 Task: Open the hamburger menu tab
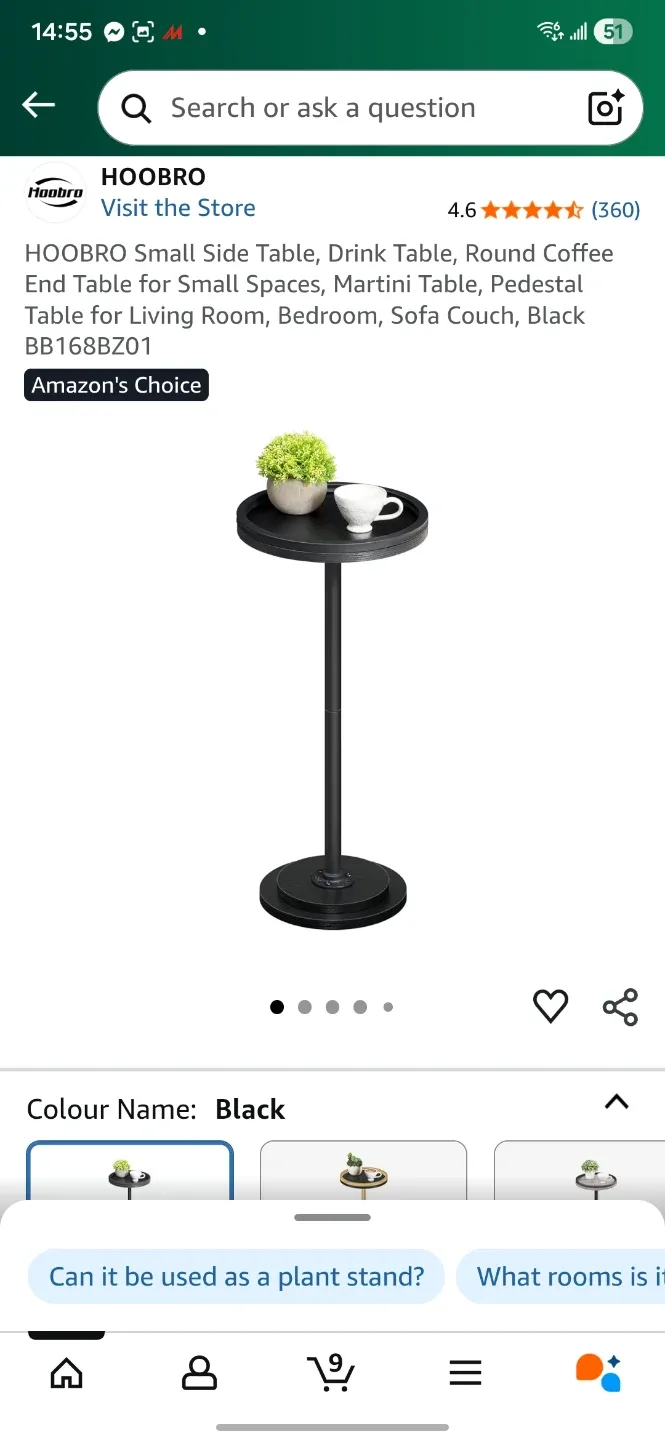tap(465, 1373)
